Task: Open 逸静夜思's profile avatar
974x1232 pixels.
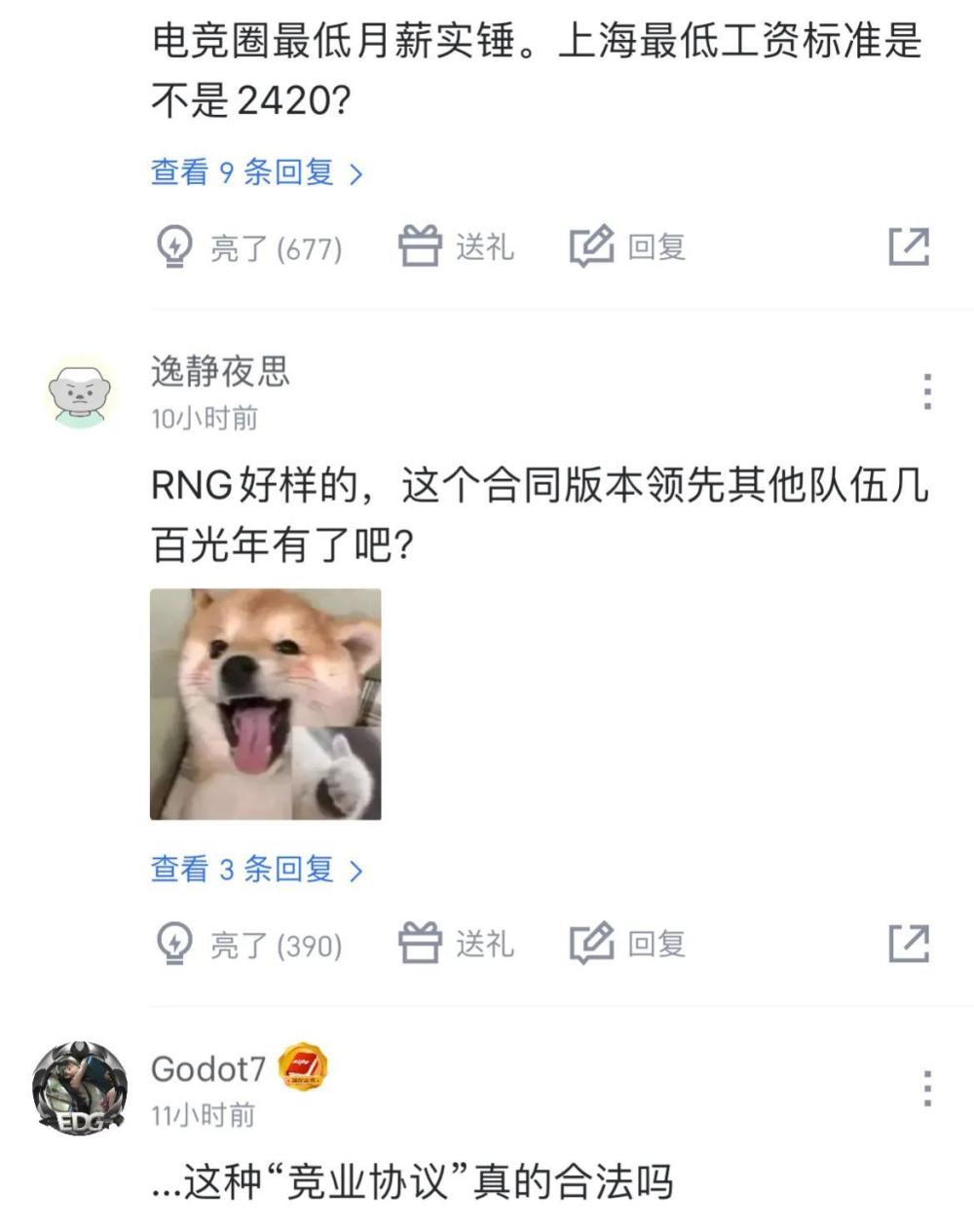Action: pyautogui.click(x=80, y=392)
